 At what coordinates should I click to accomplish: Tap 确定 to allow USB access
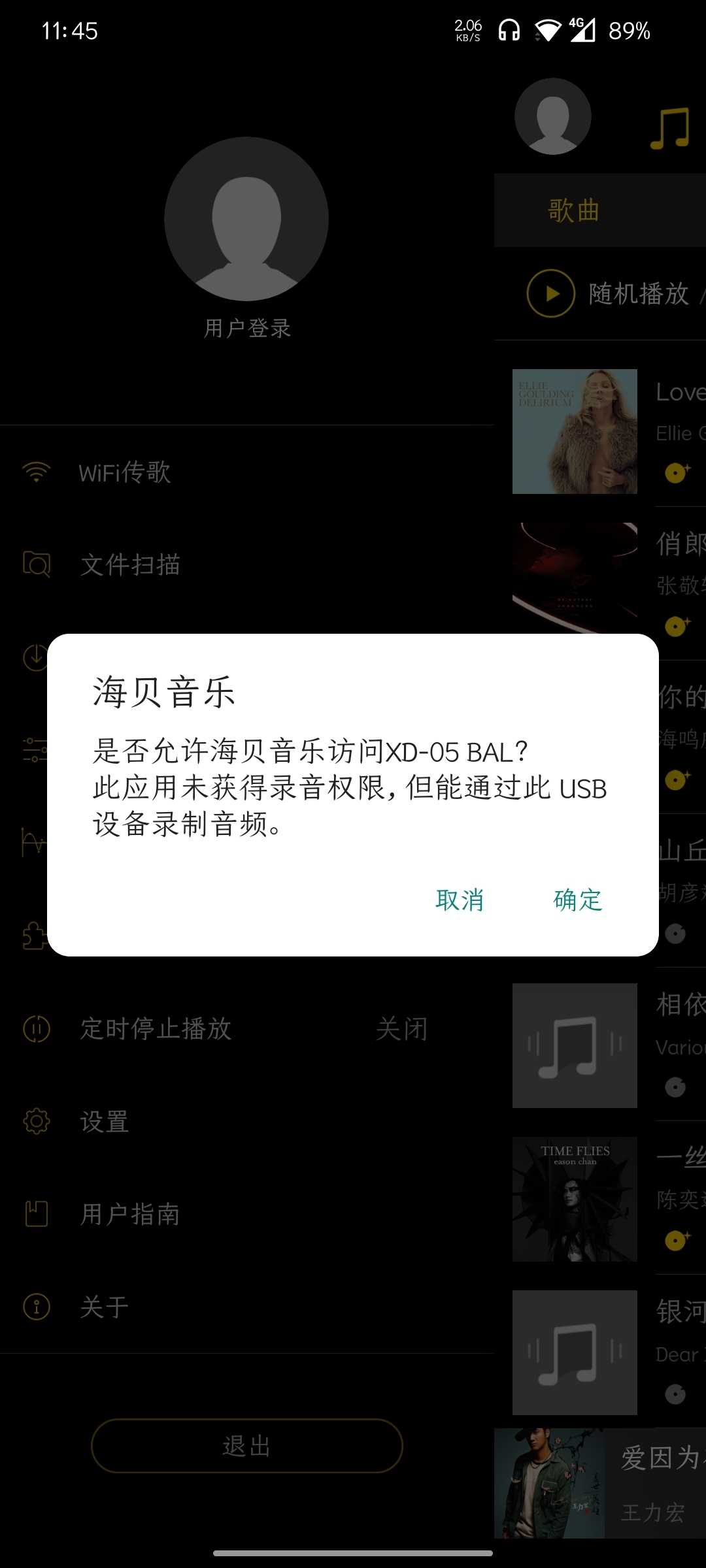point(577,900)
